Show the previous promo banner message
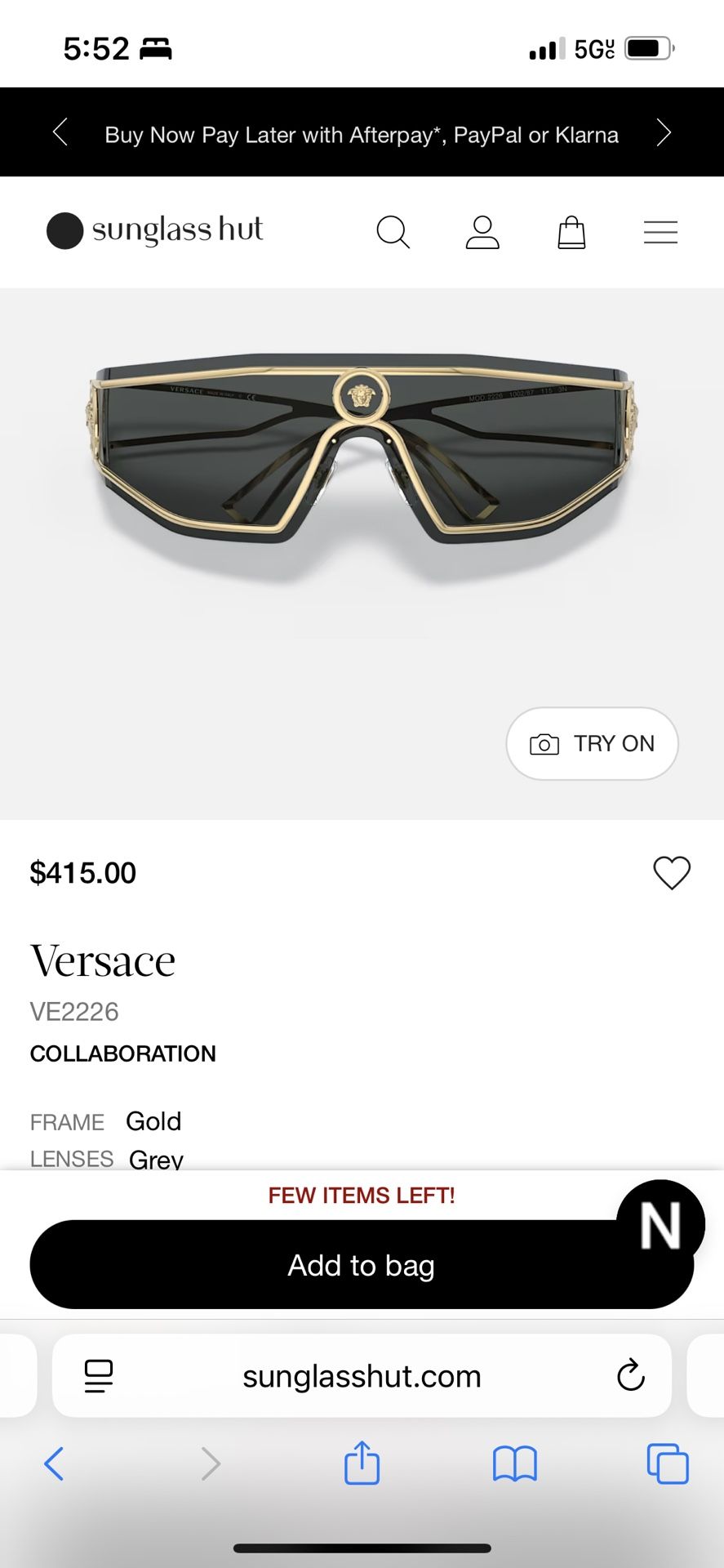The width and height of the screenshot is (724, 1568). 60,132
